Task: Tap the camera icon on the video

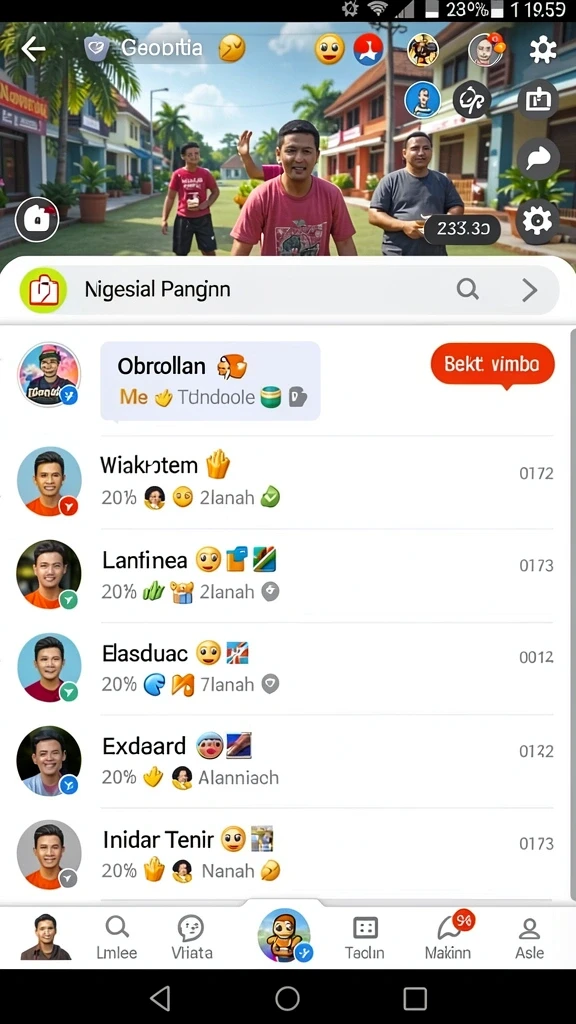Action: coord(37,219)
